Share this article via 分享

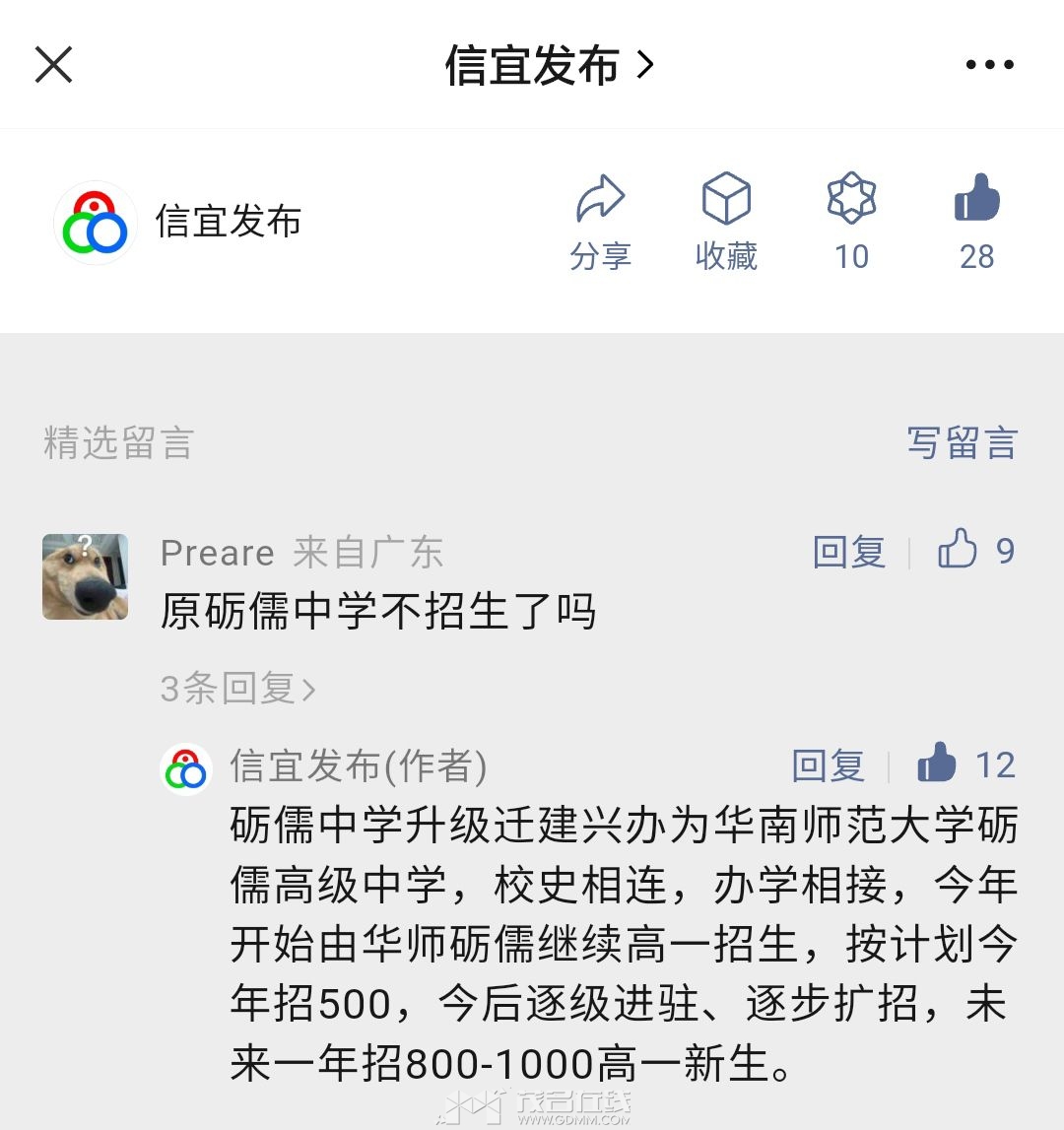click(x=600, y=221)
